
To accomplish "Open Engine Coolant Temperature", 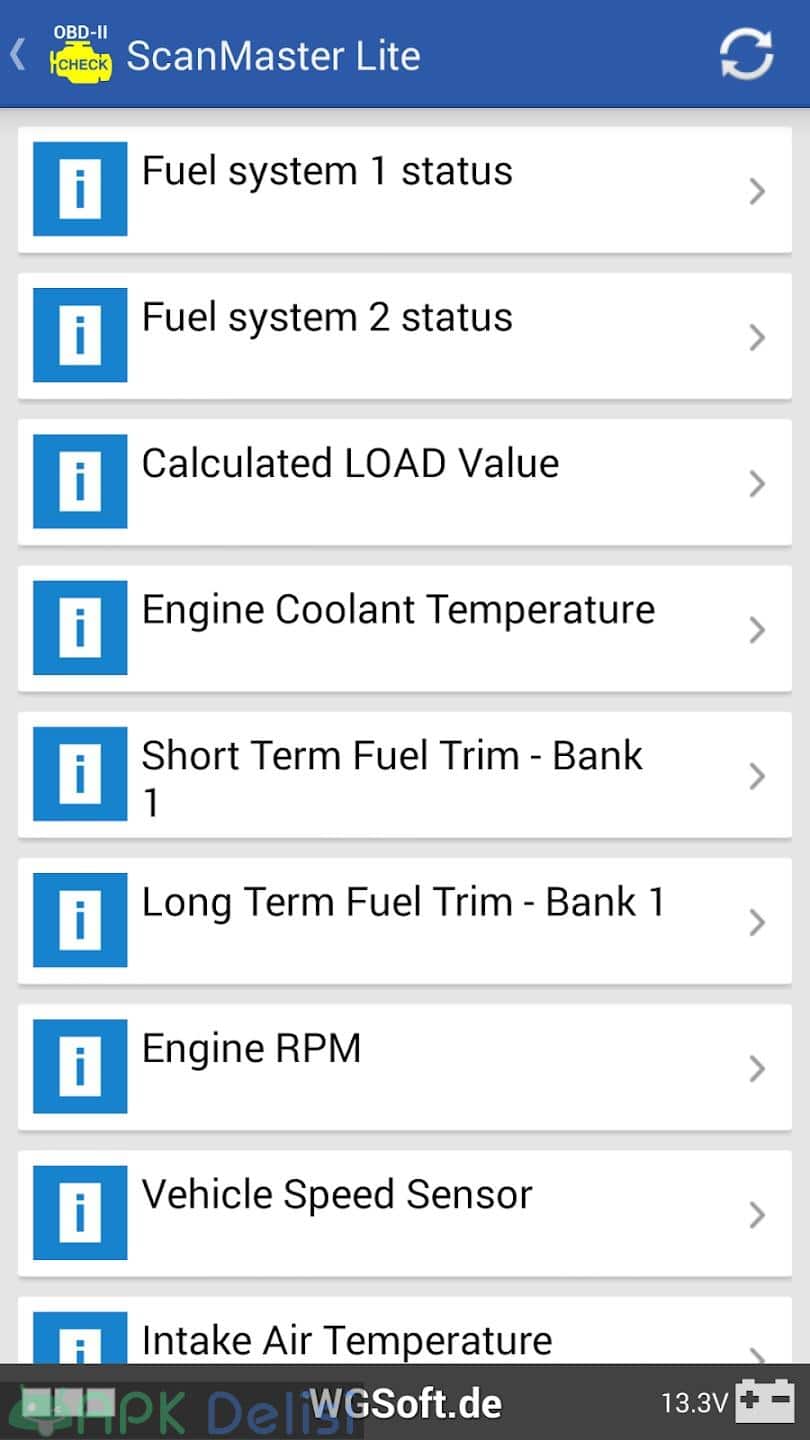I will pyautogui.click(x=405, y=628).
